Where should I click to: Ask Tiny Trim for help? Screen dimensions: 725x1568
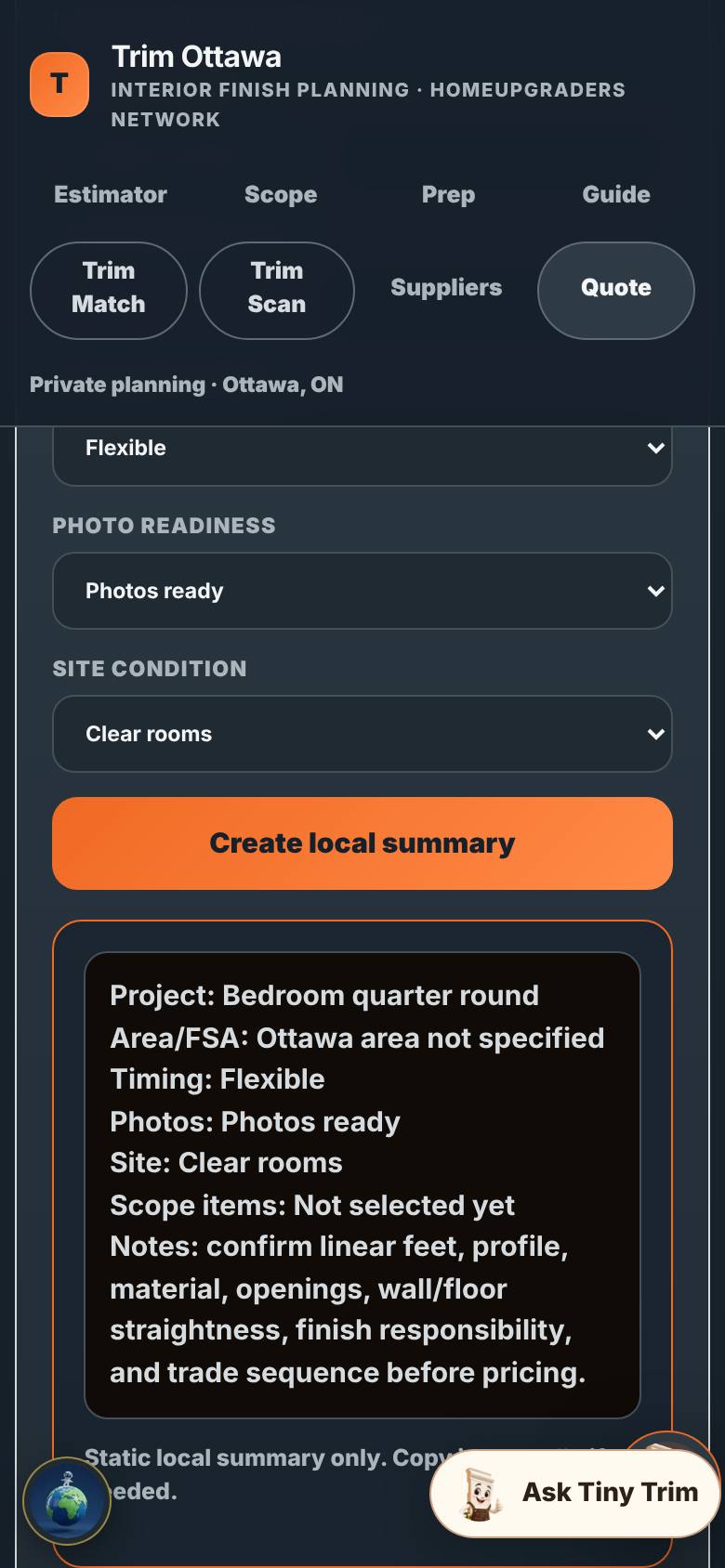point(575,1493)
